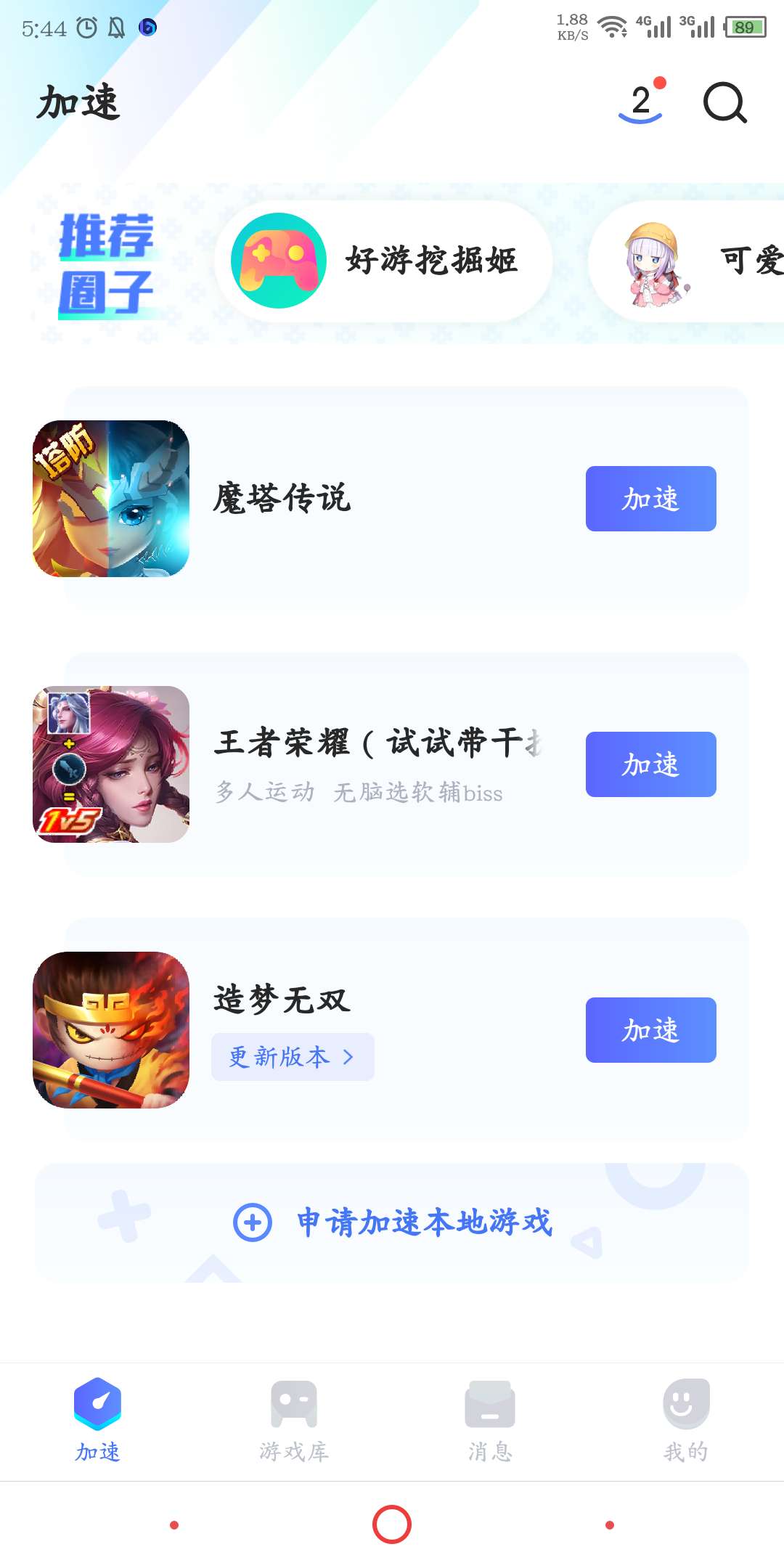Tap 更新版本 under 造梦无双

click(x=293, y=1057)
